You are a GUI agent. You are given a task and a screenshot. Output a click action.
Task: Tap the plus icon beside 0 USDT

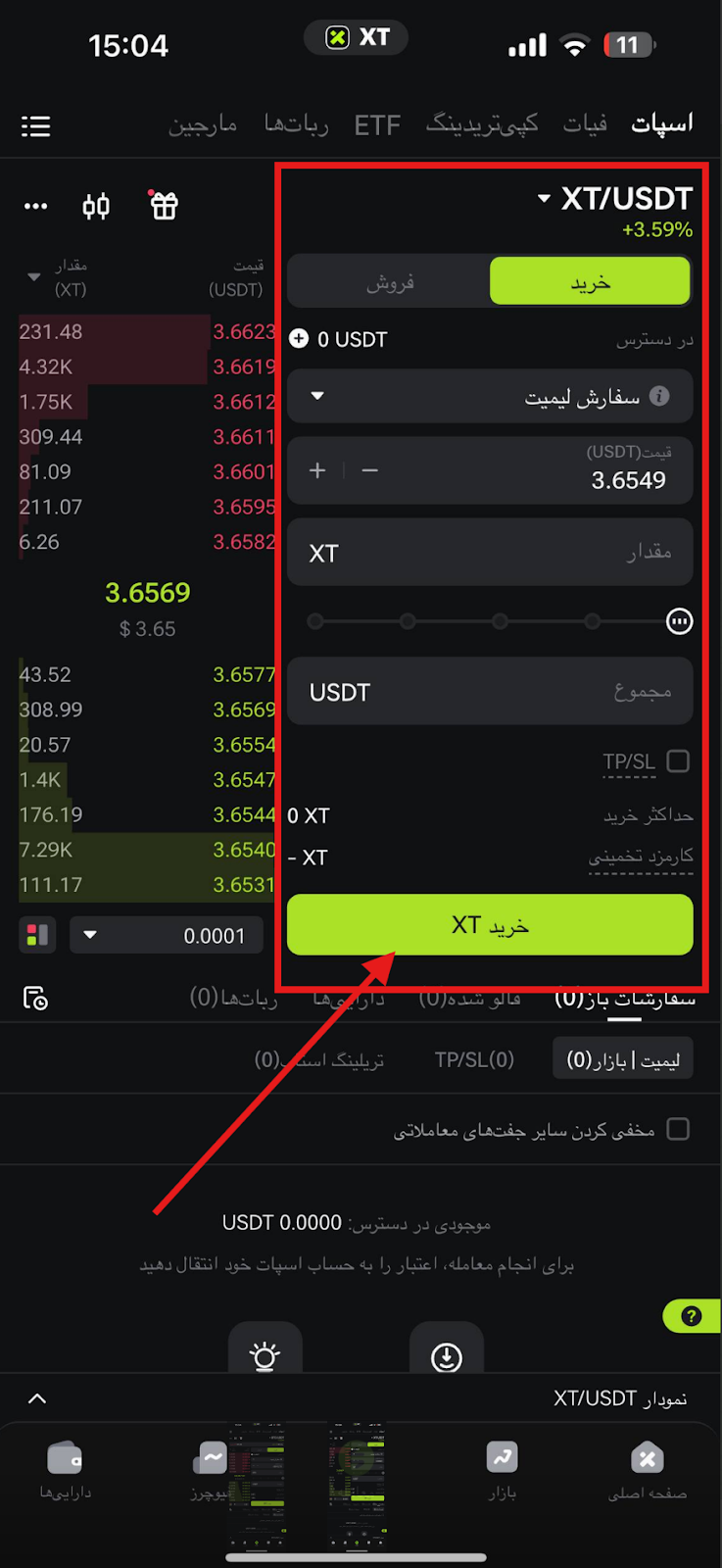point(299,339)
